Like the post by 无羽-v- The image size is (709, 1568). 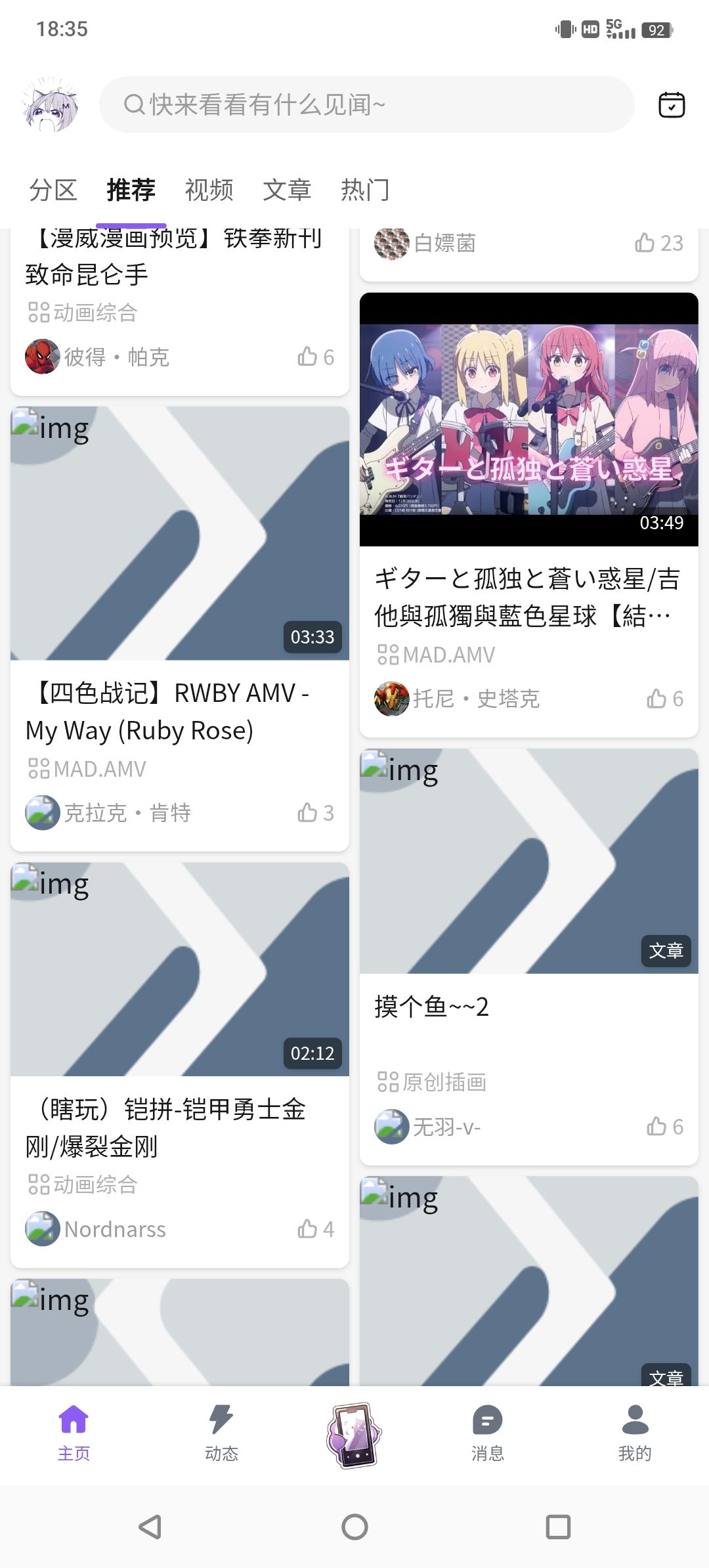(x=665, y=1127)
